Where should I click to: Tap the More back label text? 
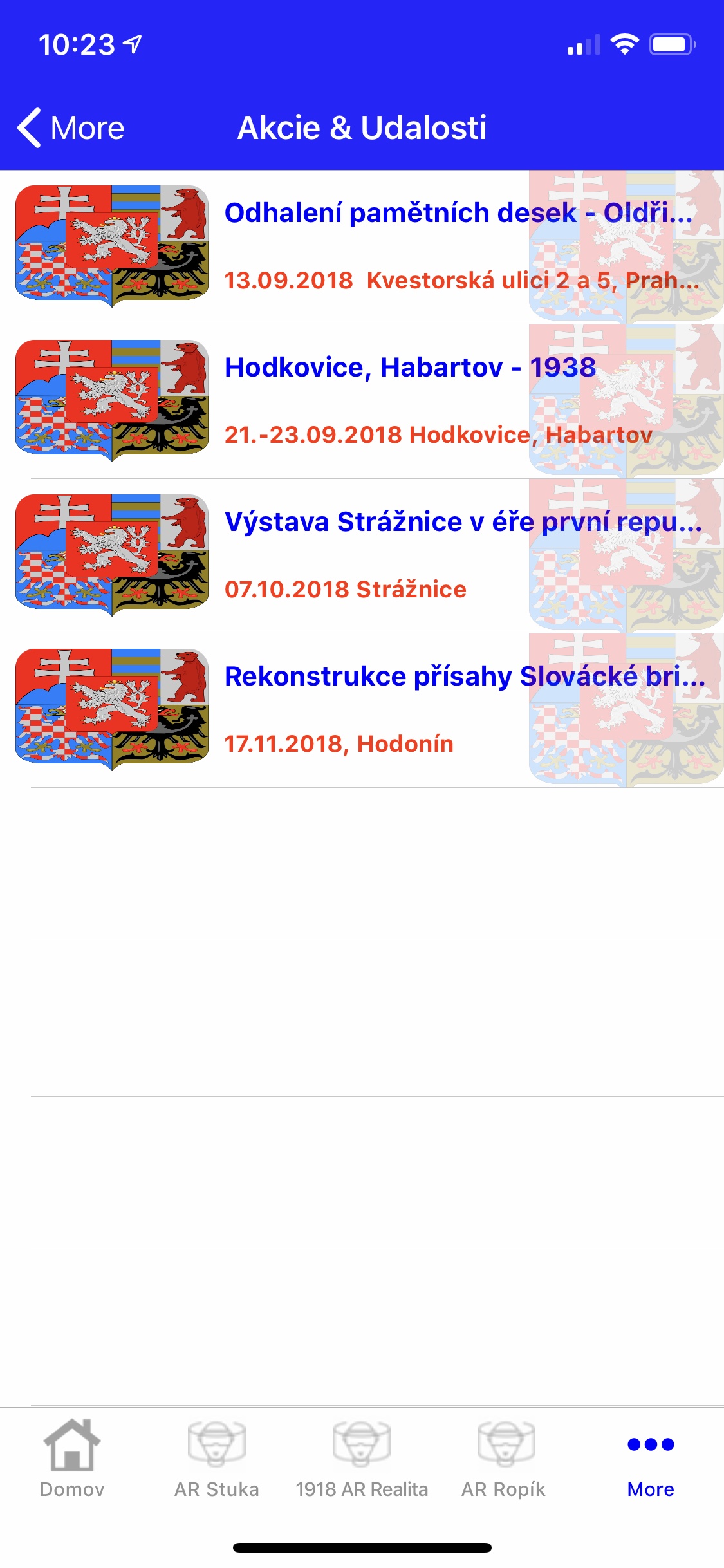click(x=87, y=127)
